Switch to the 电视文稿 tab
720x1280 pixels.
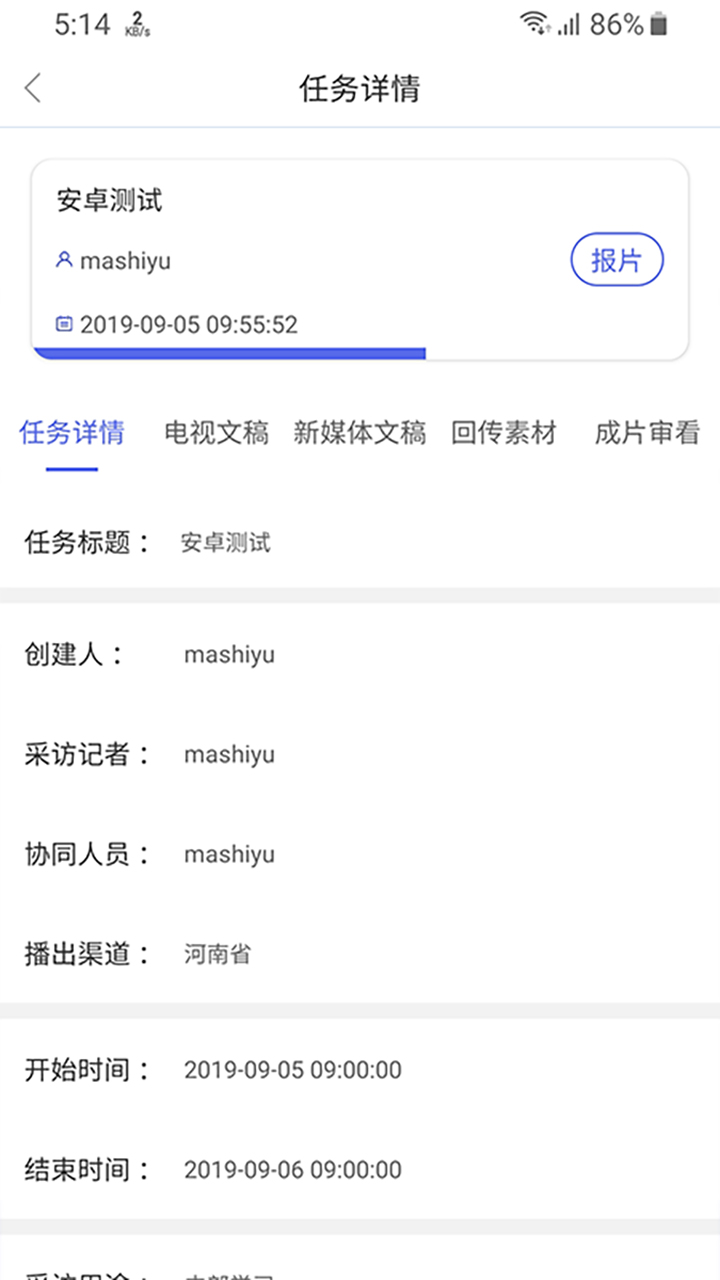[217, 433]
